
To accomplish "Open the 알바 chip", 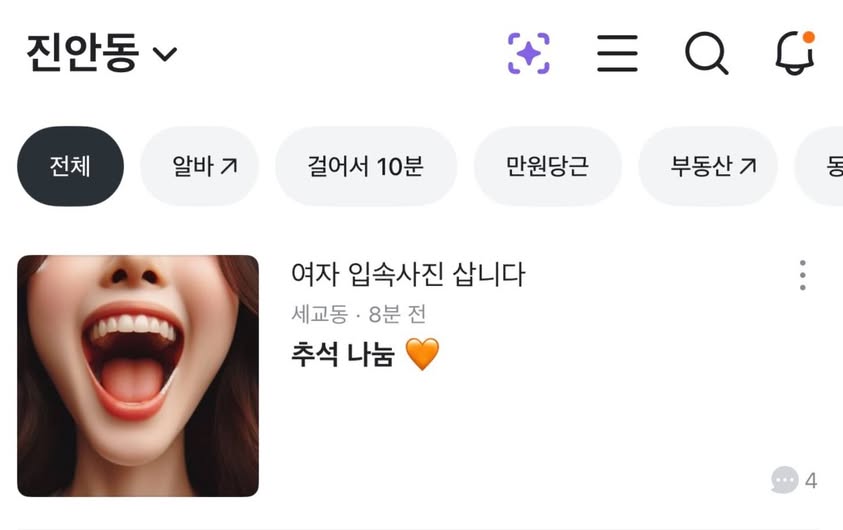I will click(x=199, y=166).
